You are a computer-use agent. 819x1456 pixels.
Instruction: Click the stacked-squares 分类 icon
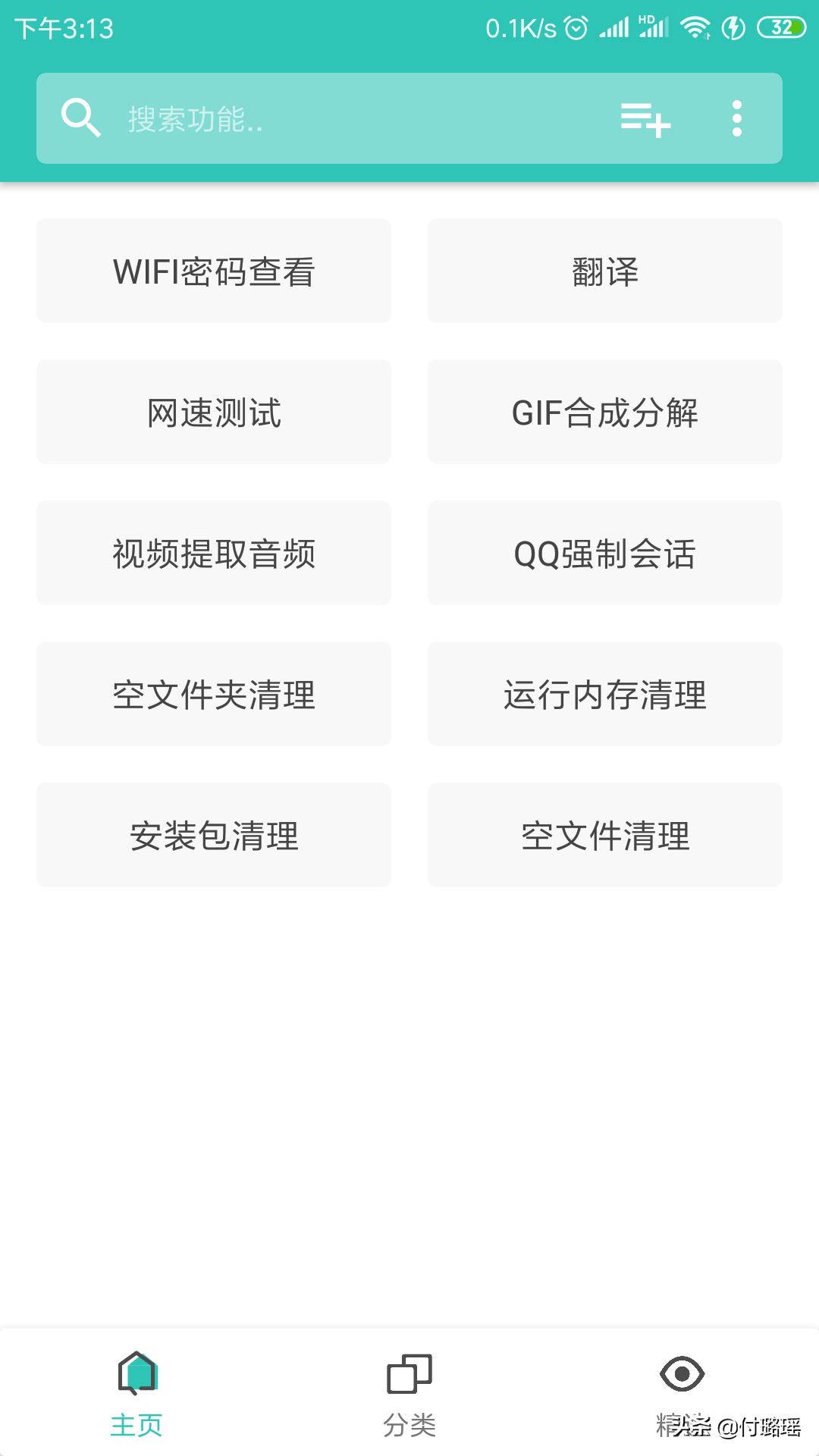[408, 1373]
